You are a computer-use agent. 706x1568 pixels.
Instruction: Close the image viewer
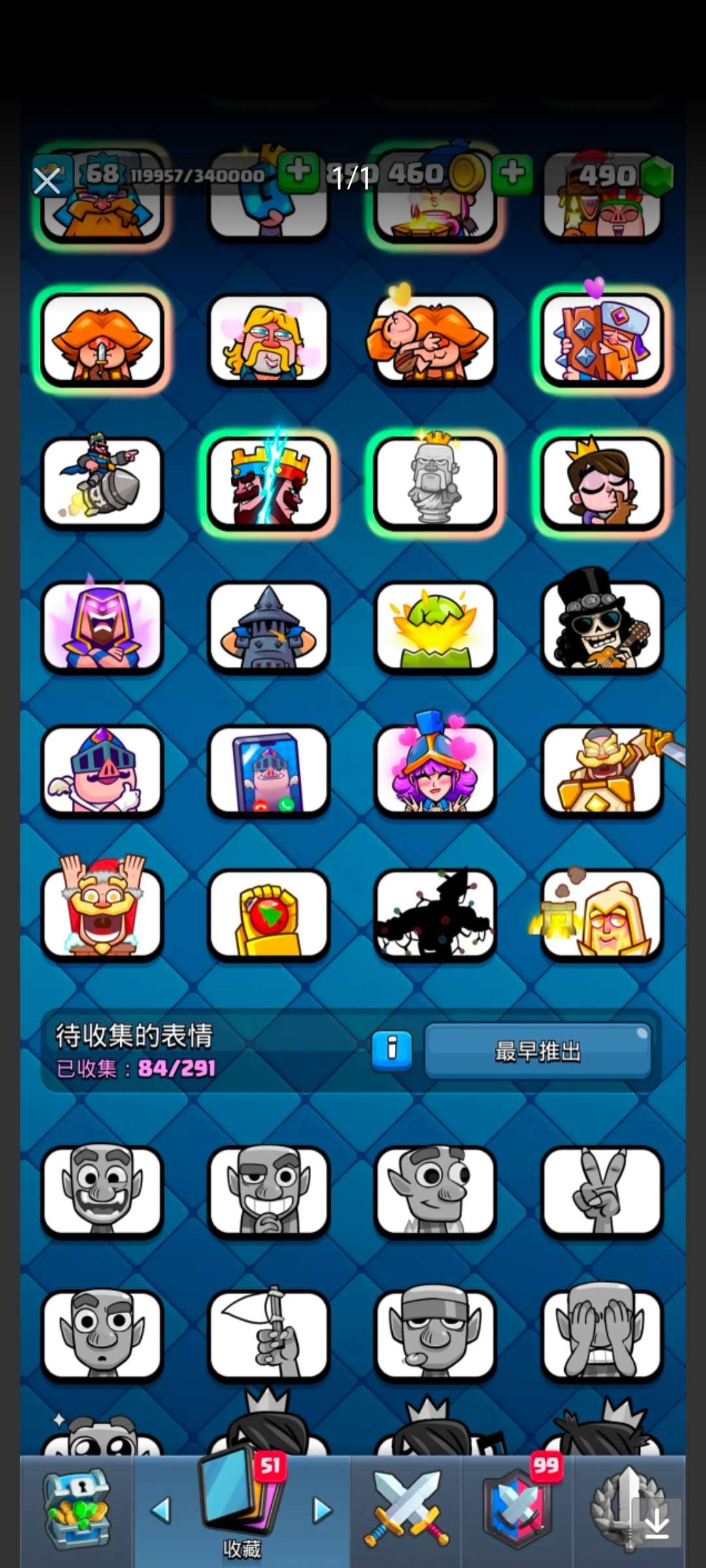point(47,181)
